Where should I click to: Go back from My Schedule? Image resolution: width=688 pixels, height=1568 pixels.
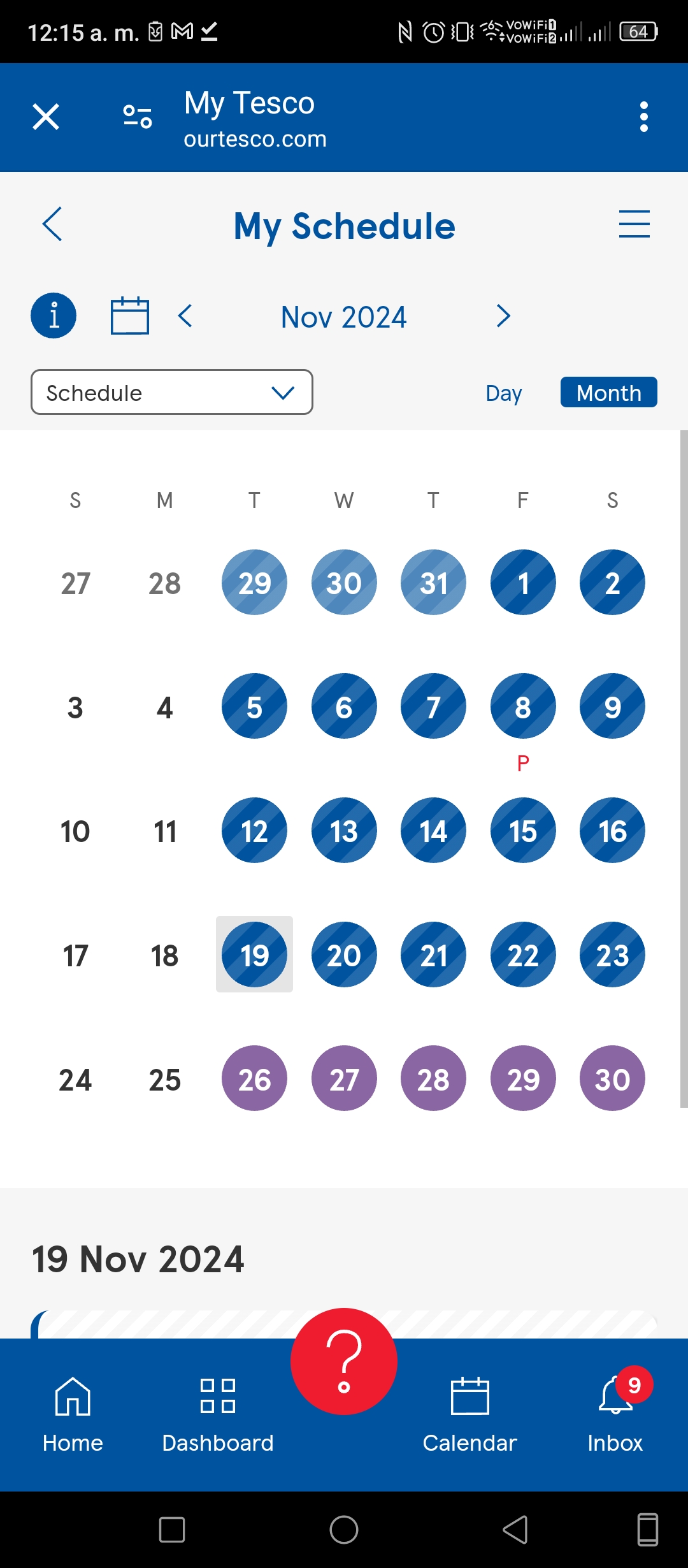(x=52, y=224)
